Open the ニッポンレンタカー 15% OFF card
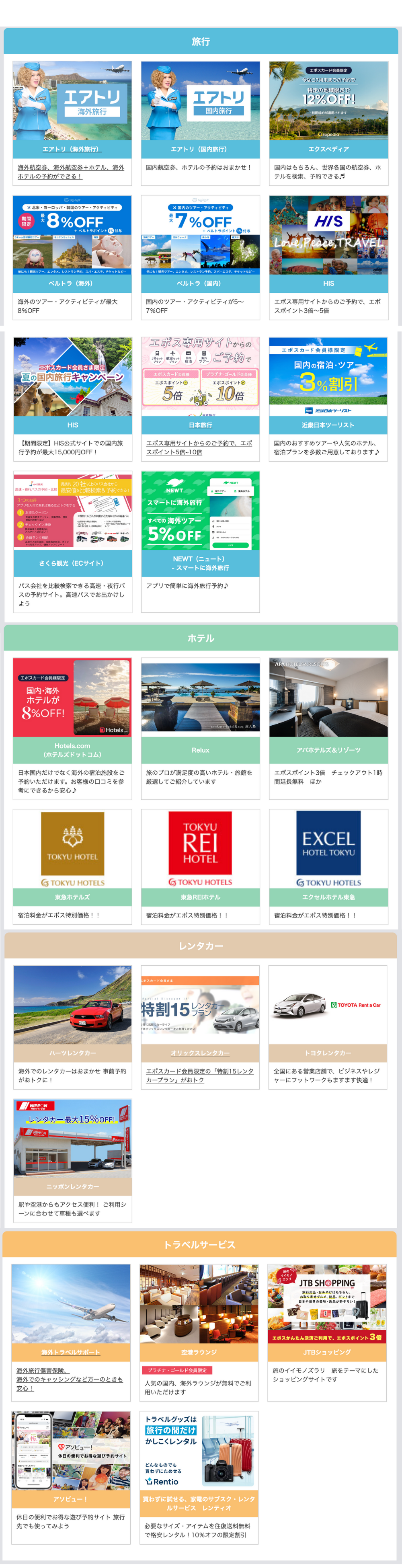The height and width of the screenshot is (1568, 402). click(72, 1160)
